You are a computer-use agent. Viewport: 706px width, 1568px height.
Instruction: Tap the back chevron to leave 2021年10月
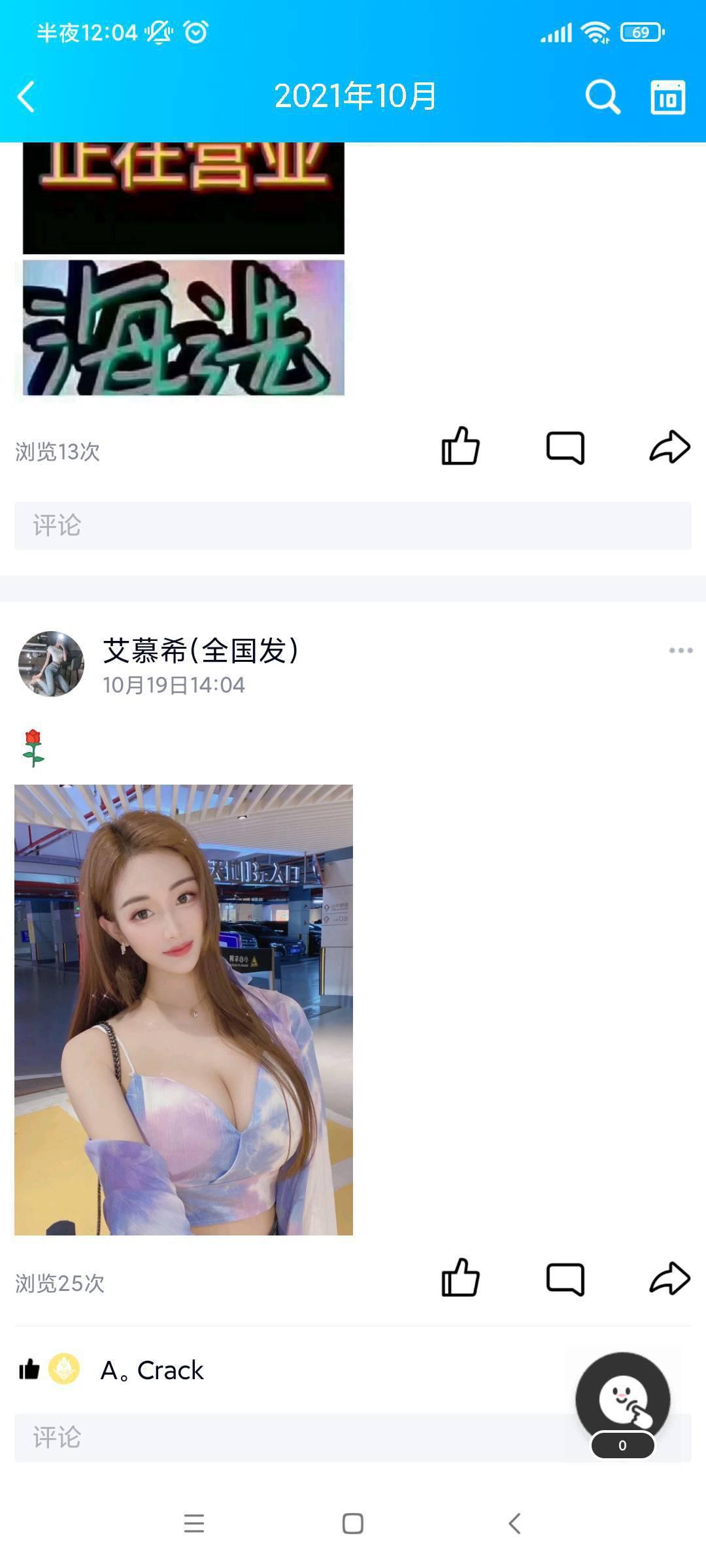(x=26, y=97)
